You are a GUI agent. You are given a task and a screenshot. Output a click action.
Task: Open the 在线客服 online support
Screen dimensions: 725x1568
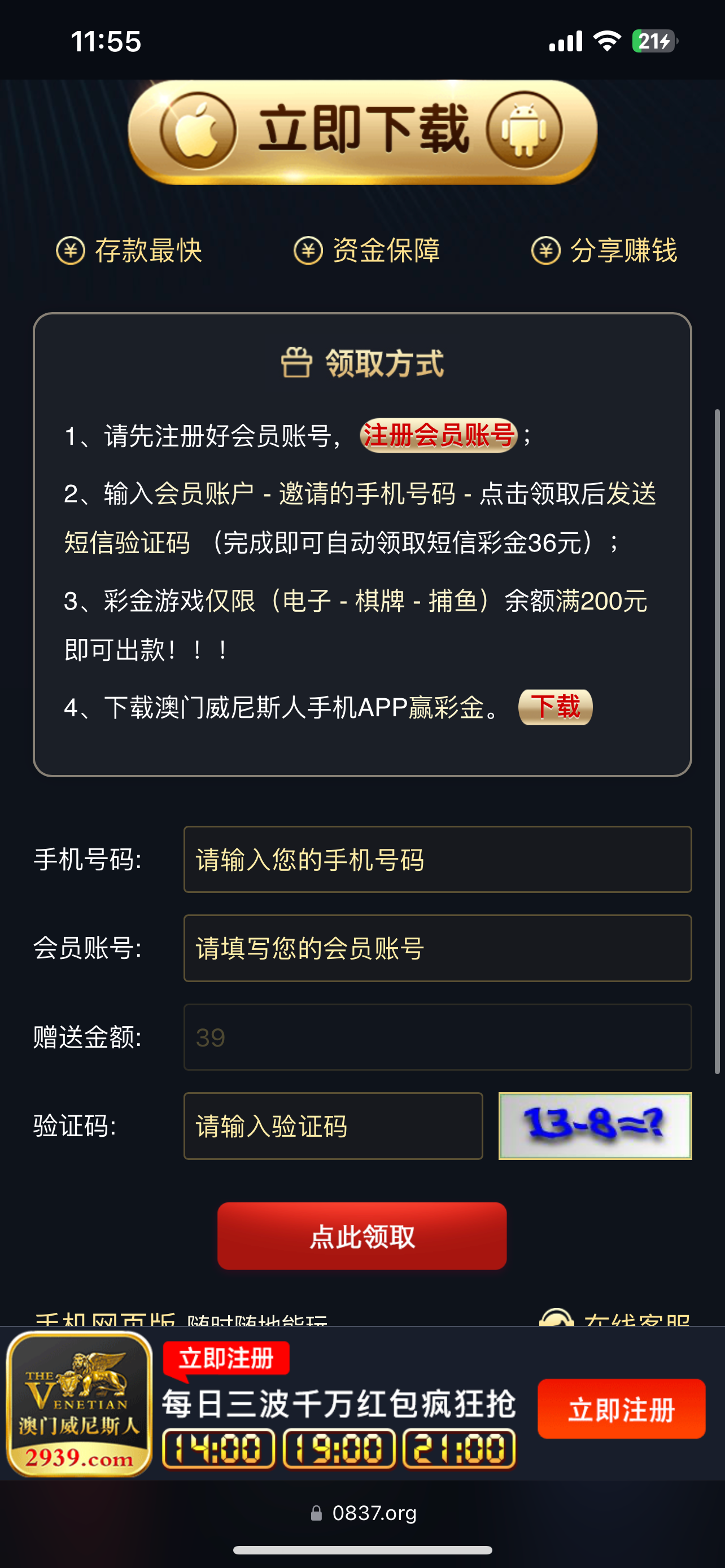615,1319
